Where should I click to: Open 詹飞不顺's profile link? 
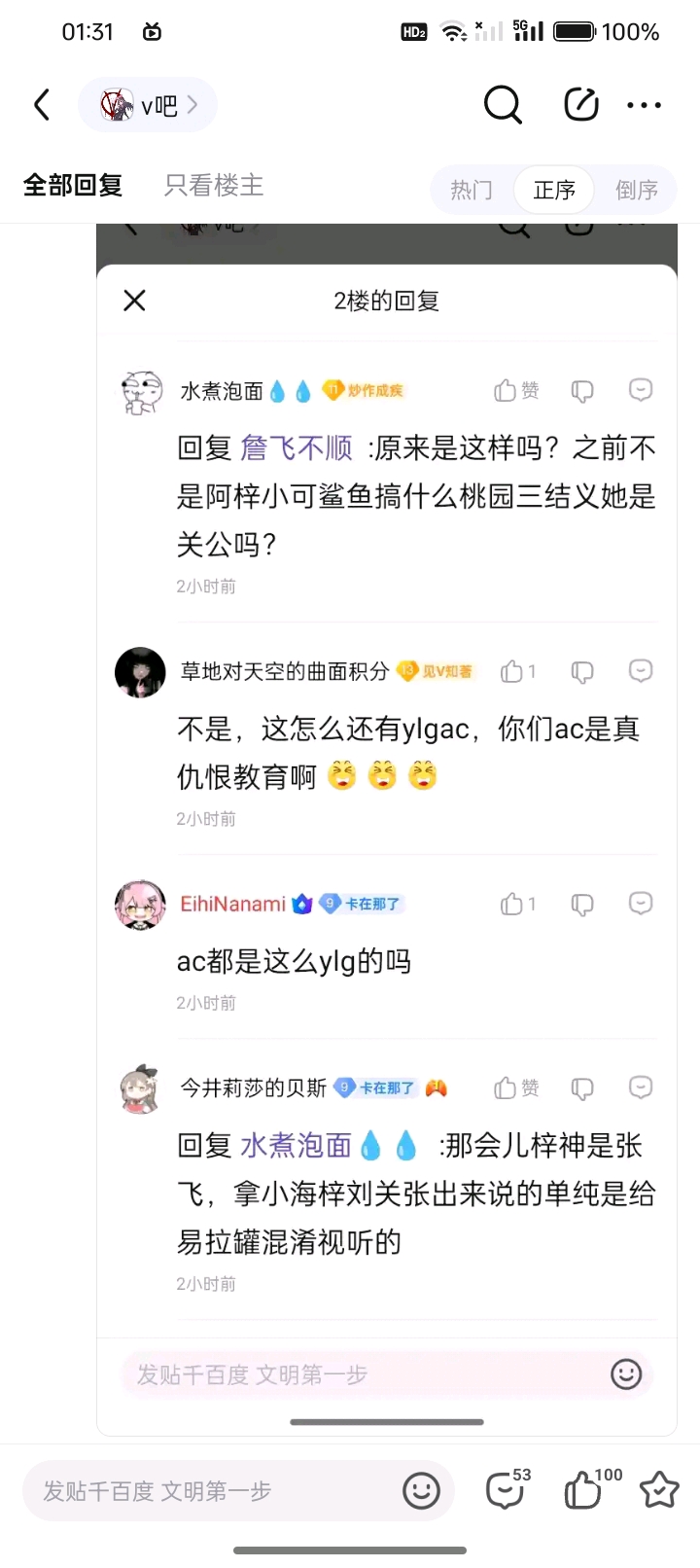point(297,448)
